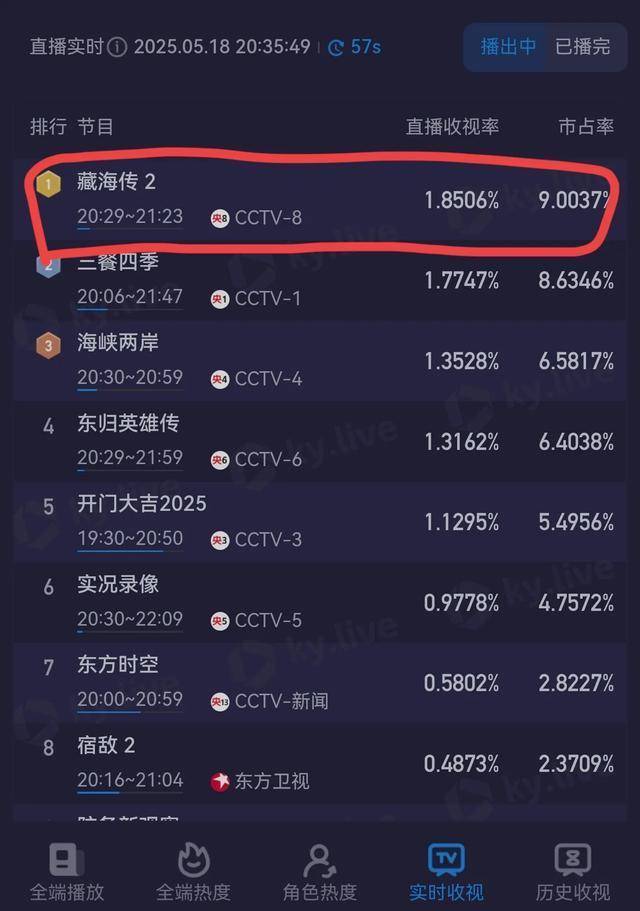
Task: Switch to the 历史收视 tab
Action: [x=572, y=872]
